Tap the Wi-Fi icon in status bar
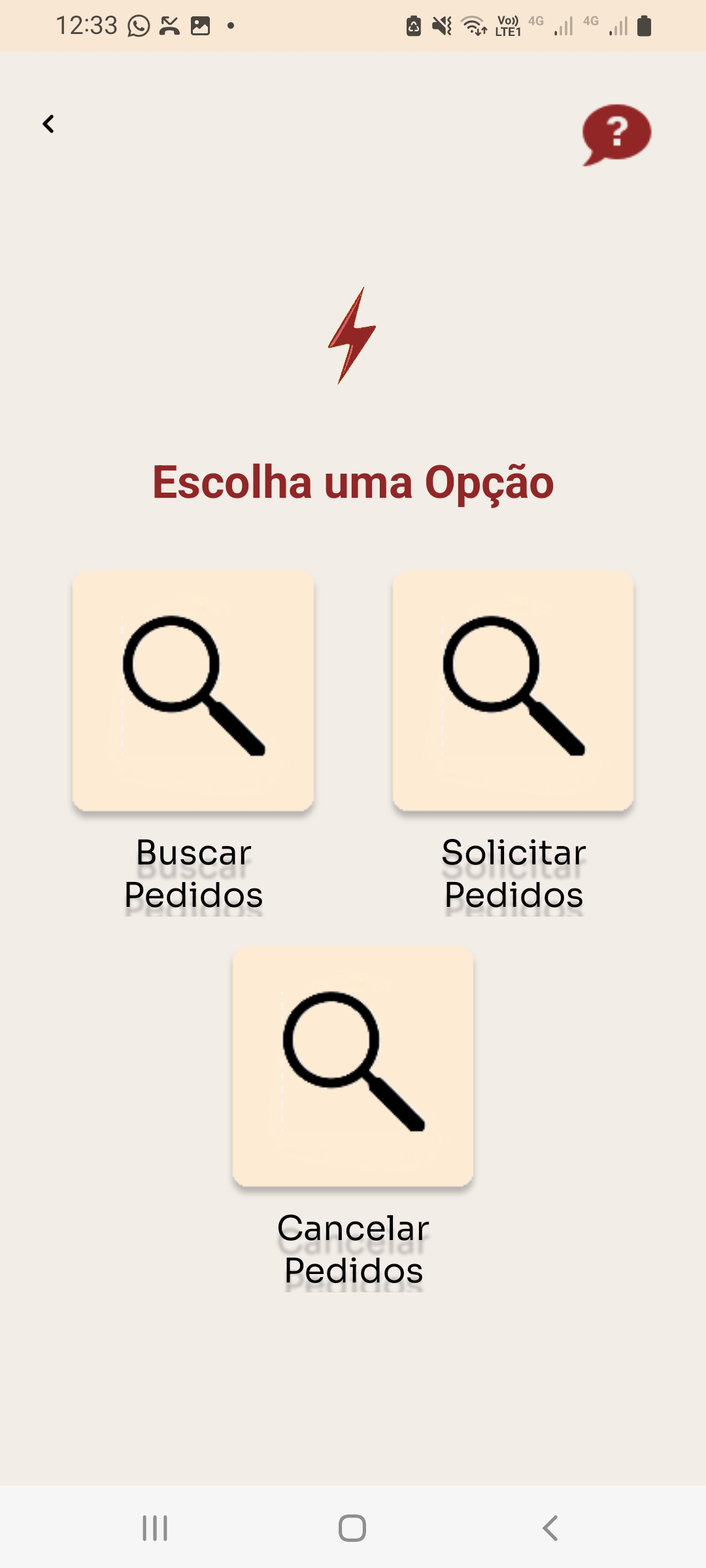Image resolution: width=706 pixels, height=1568 pixels. [x=473, y=26]
